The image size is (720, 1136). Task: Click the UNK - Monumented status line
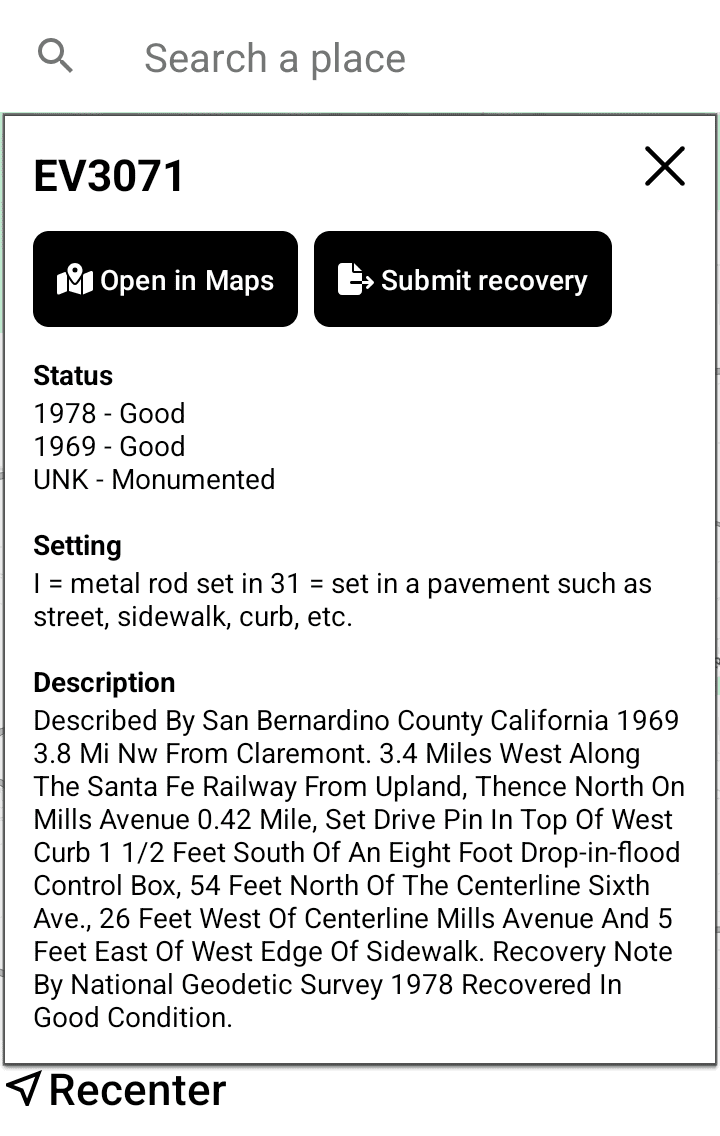tap(154, 479)
